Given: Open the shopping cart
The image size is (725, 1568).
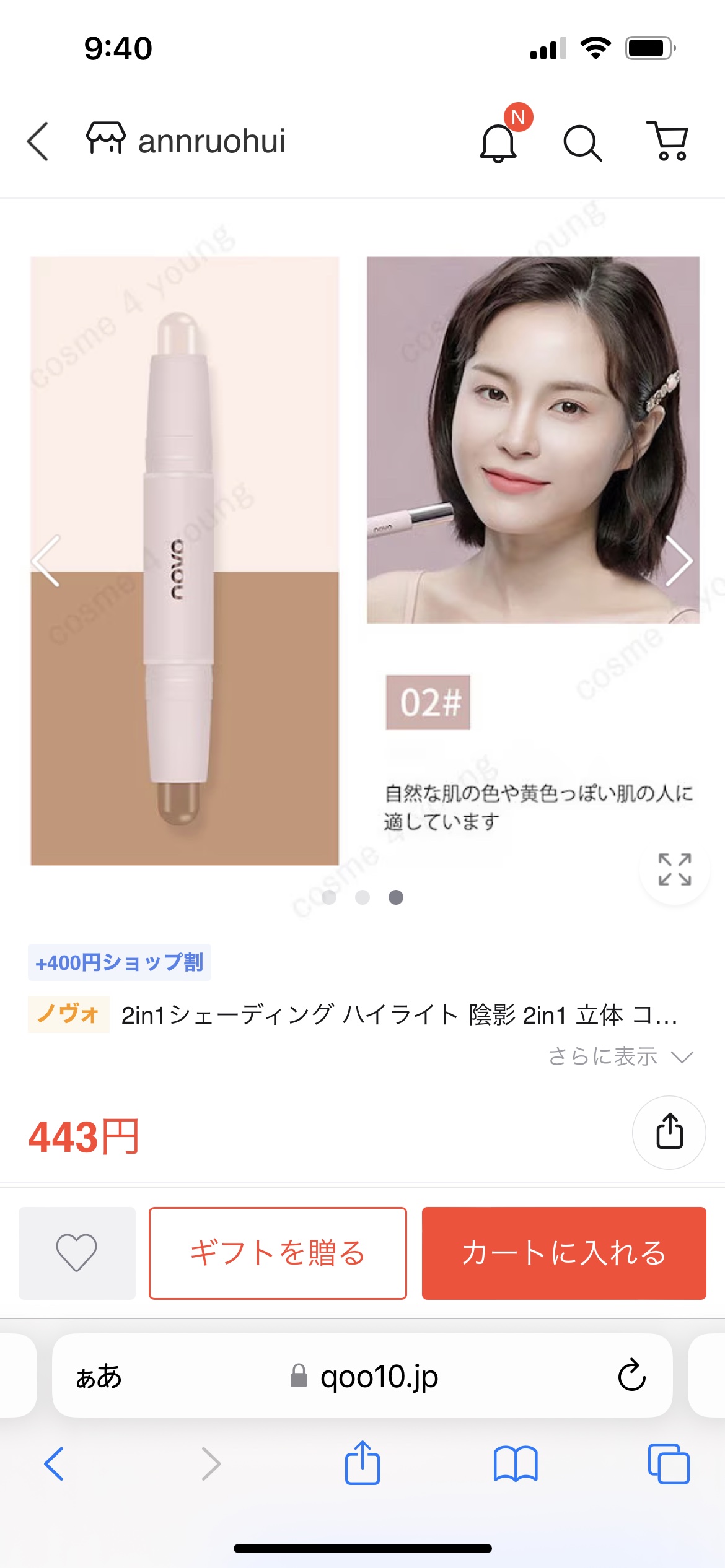Looking at the screenshot, I should tap(669, 141).
